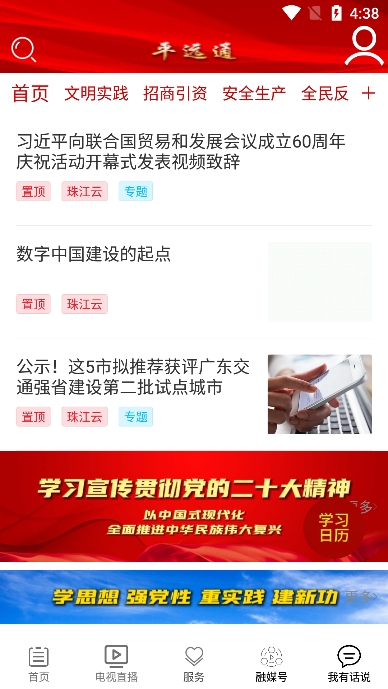Screen dimensions: 388x689
Task: Open the article about 联合国贸易和发展会议 60周年
Action: point(194,169)
